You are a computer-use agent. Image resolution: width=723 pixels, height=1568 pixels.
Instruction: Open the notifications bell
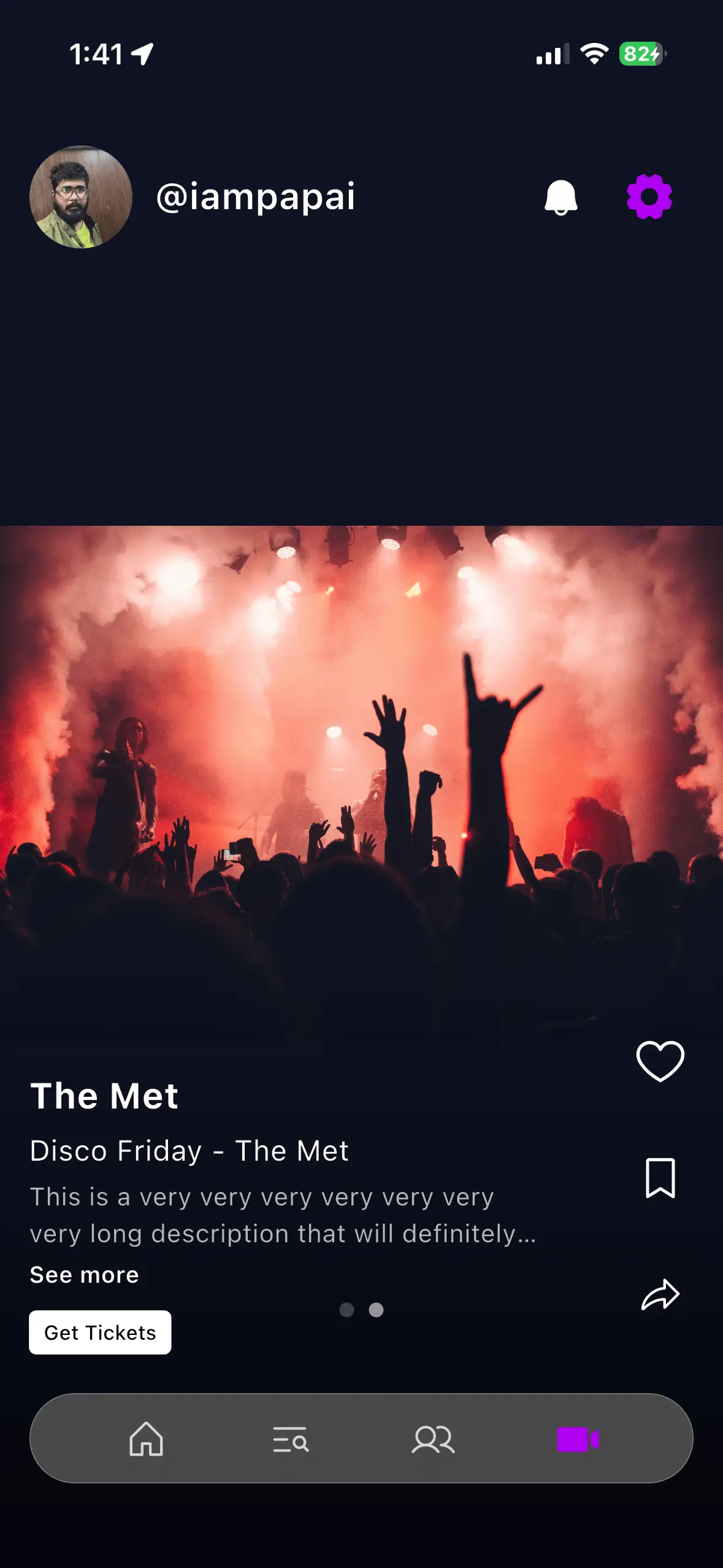click(x=560, y=198)
